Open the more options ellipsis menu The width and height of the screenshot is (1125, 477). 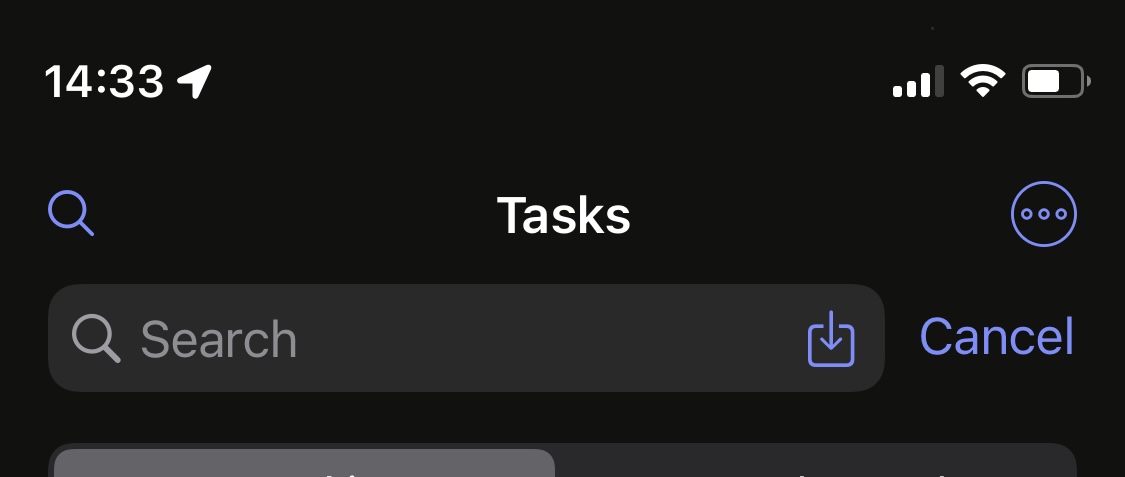1044,214
